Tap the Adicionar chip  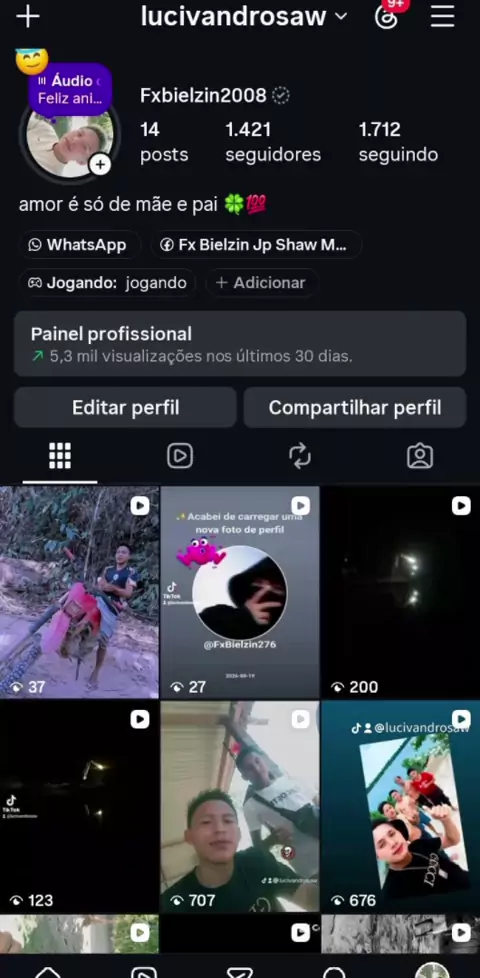261,283
